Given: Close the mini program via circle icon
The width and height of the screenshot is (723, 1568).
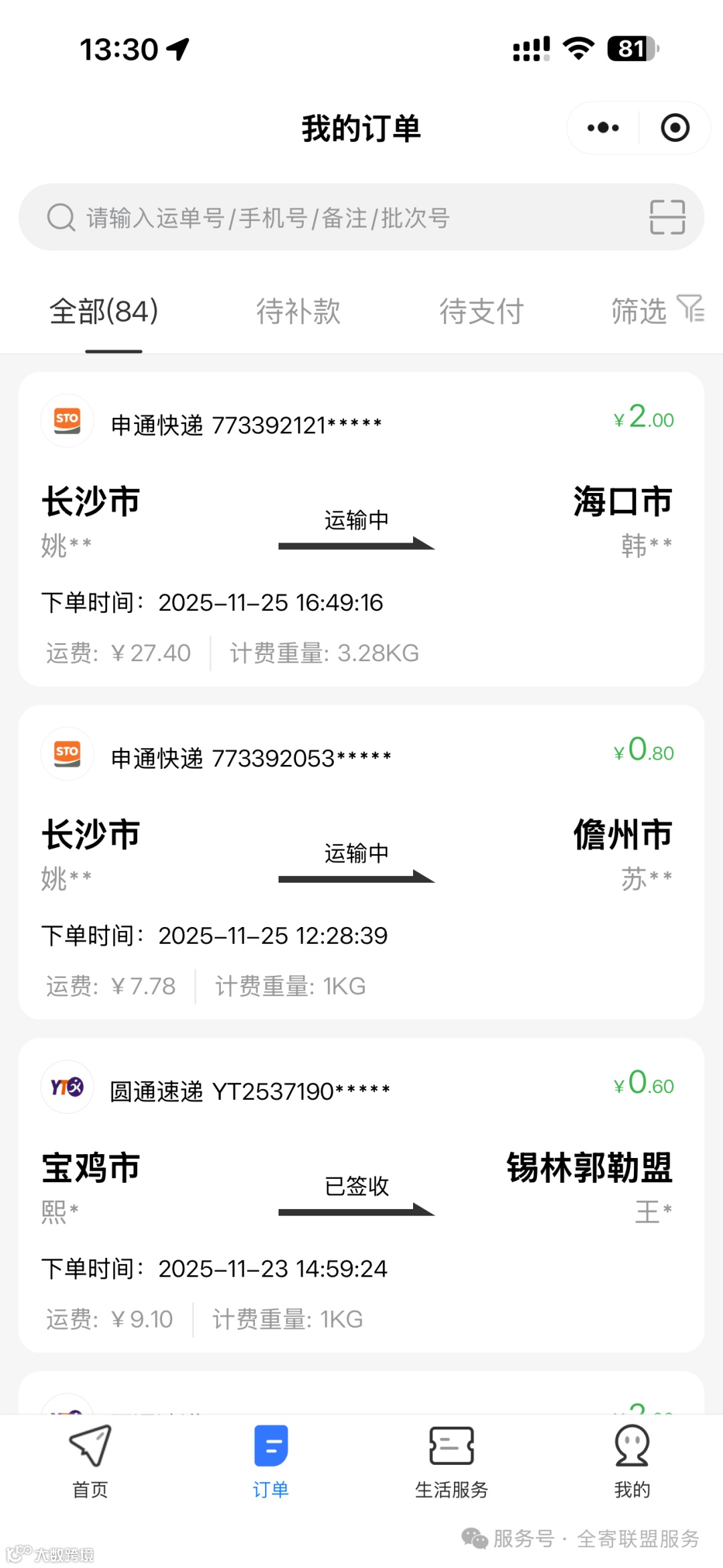Looking at the screenshot, I should pos(675,128).
